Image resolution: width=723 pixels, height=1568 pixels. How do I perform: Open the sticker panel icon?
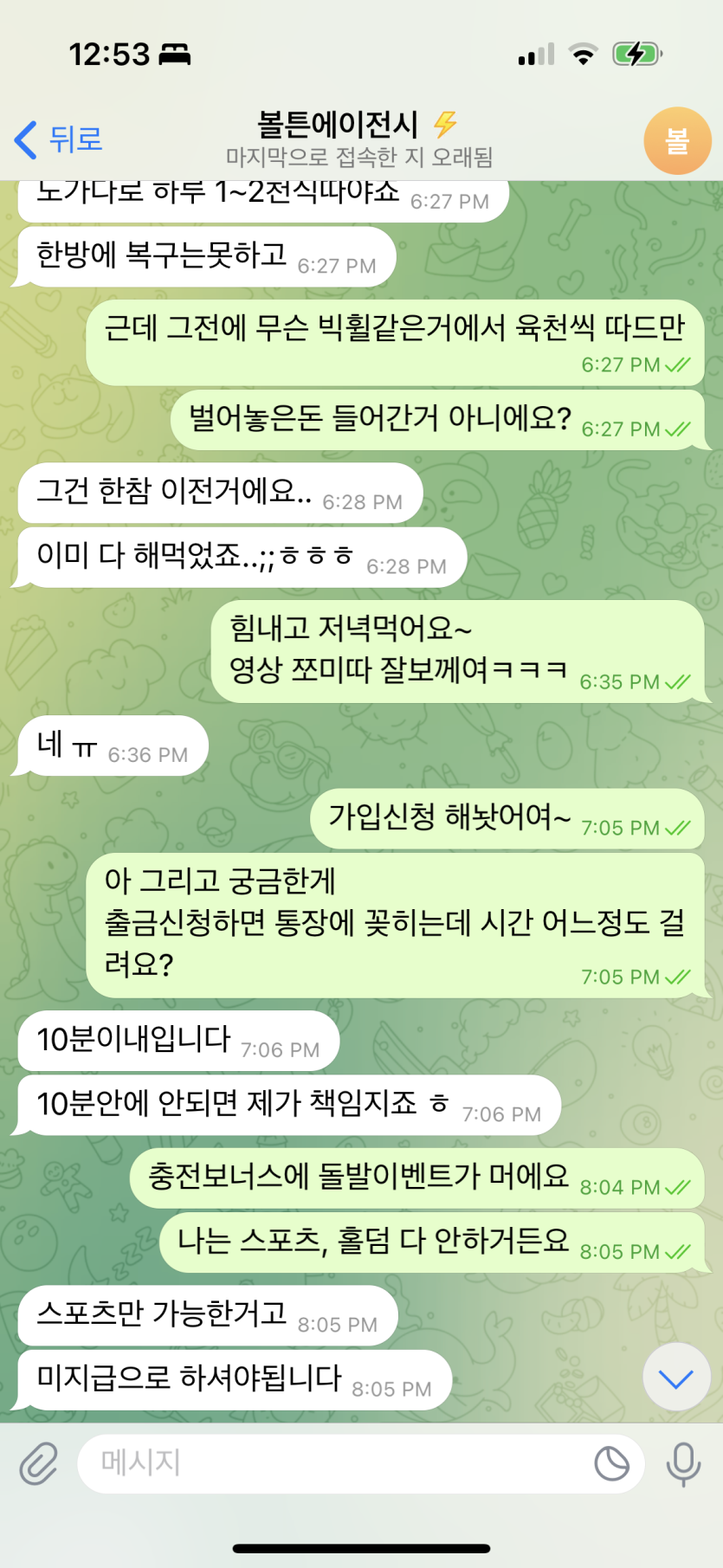point(611,1463)
